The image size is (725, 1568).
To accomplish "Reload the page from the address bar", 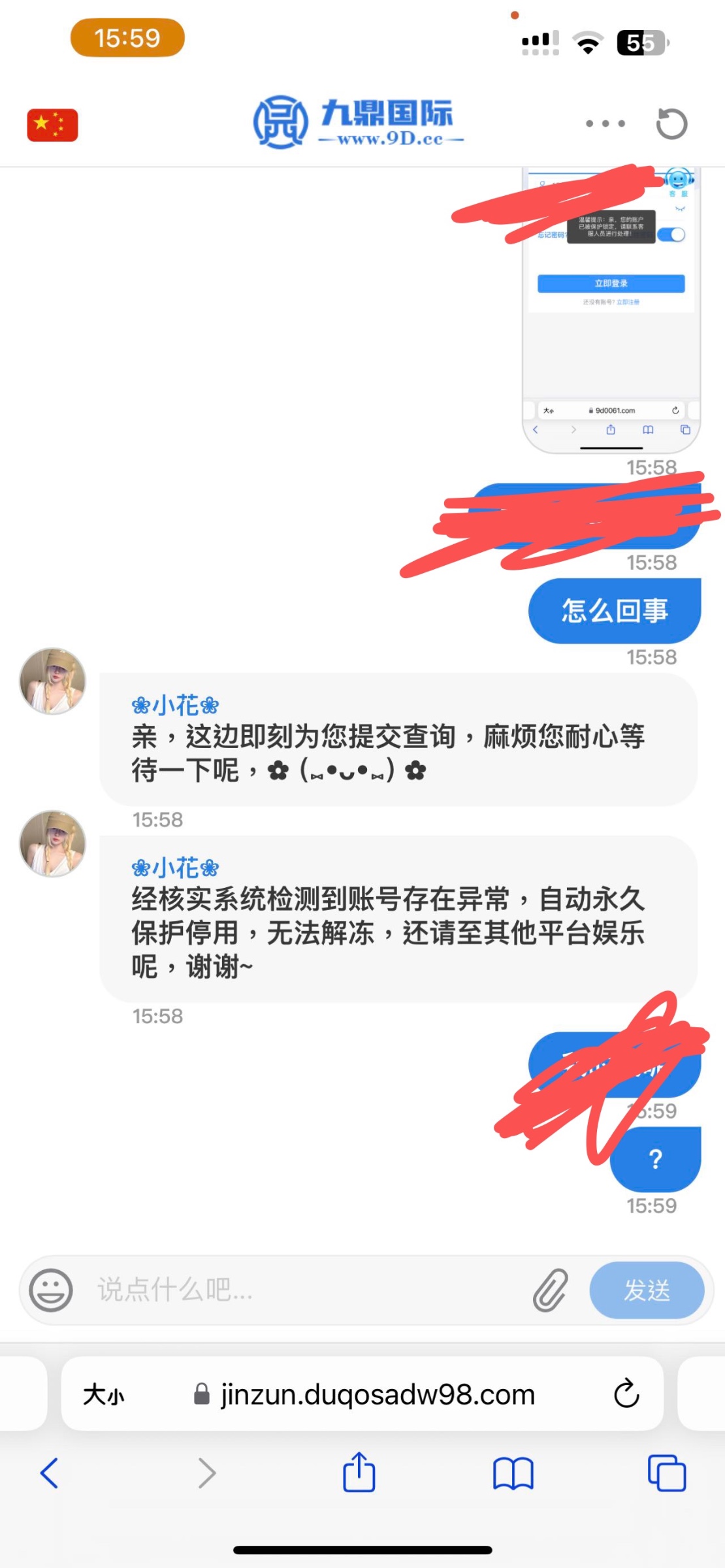I will pos(626,1395).
